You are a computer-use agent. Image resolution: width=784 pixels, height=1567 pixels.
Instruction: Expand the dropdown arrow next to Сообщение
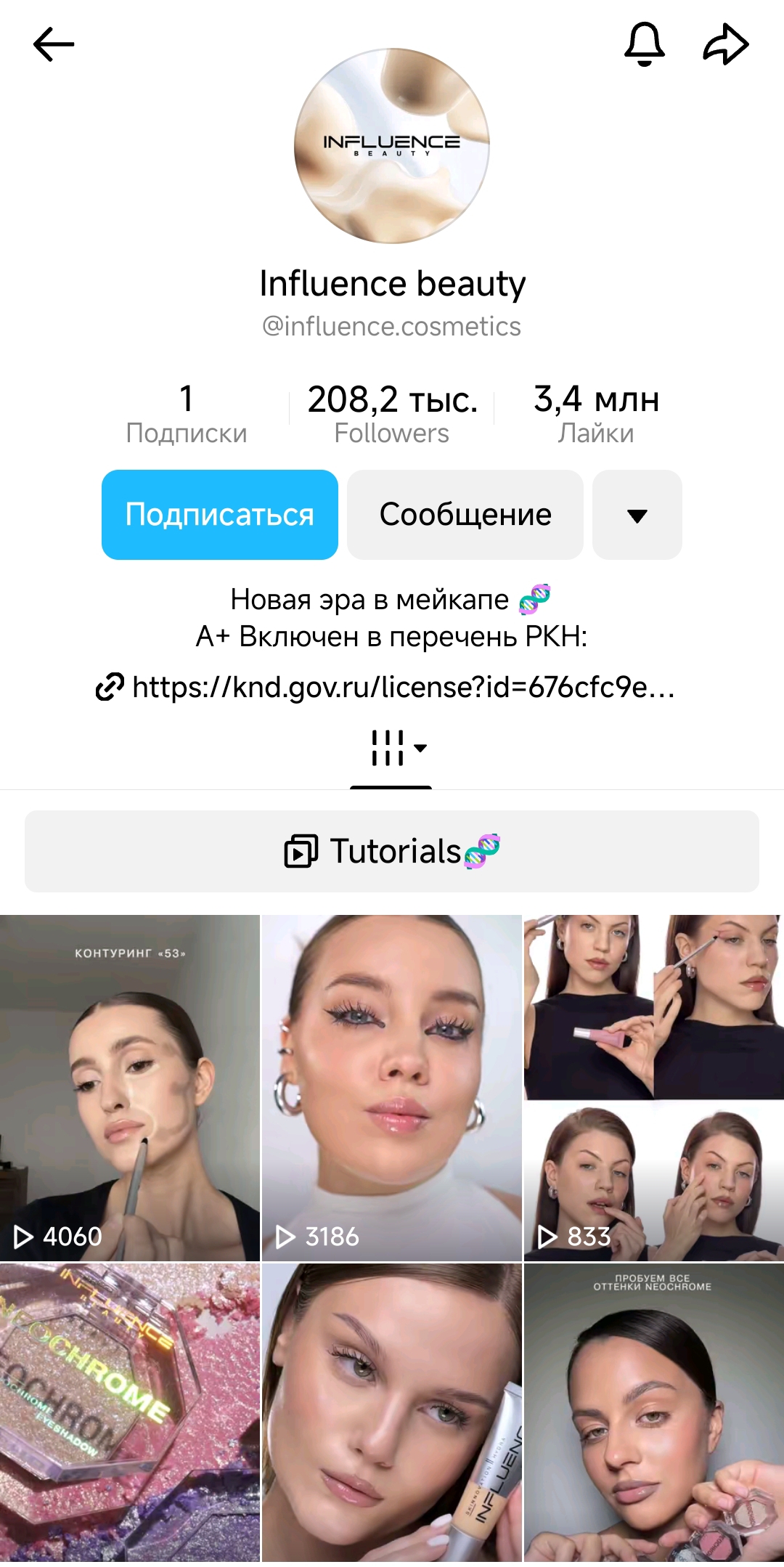(x=637, y=515)
